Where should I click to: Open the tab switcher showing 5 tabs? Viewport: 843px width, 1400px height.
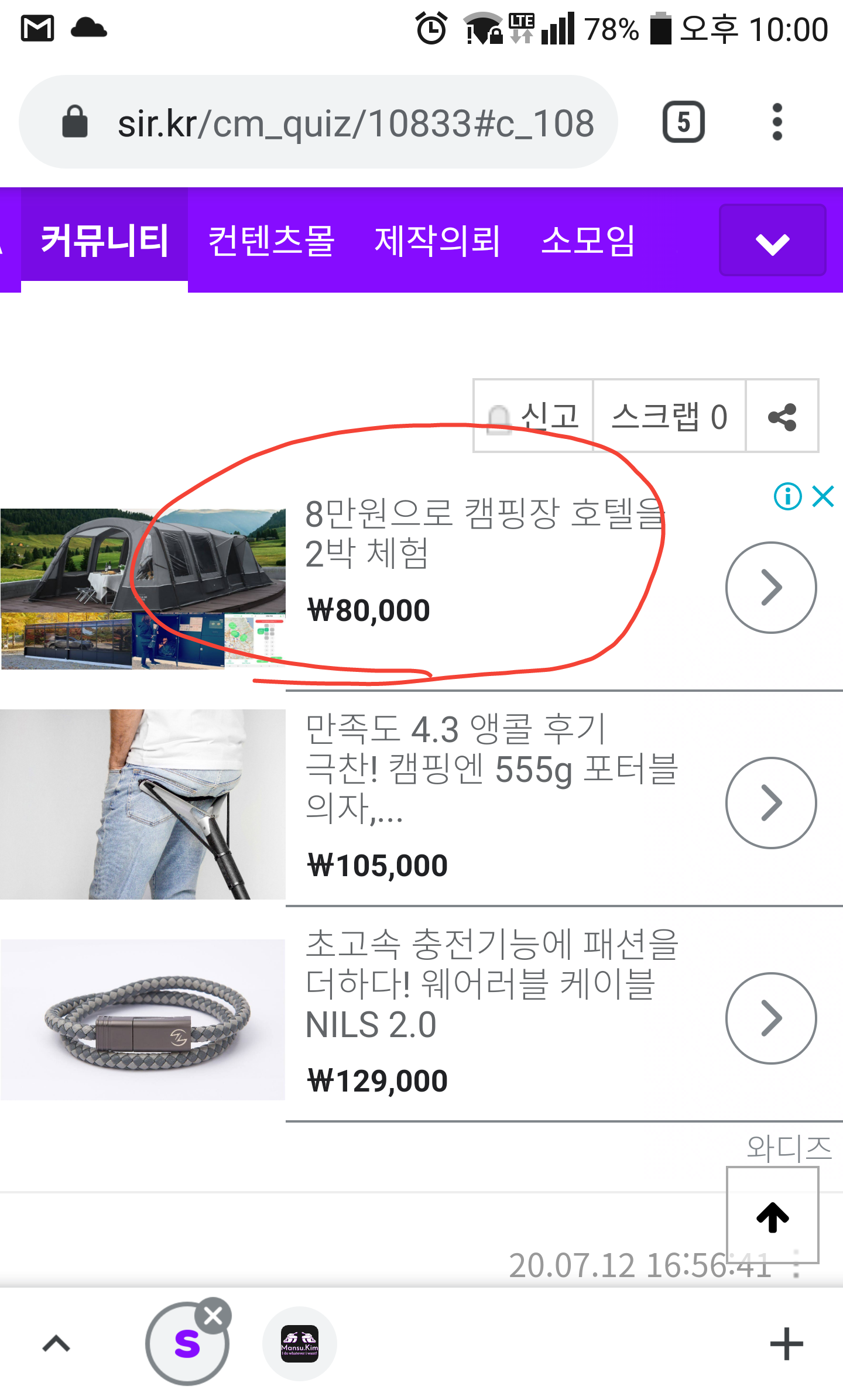[x=683, y=122]
